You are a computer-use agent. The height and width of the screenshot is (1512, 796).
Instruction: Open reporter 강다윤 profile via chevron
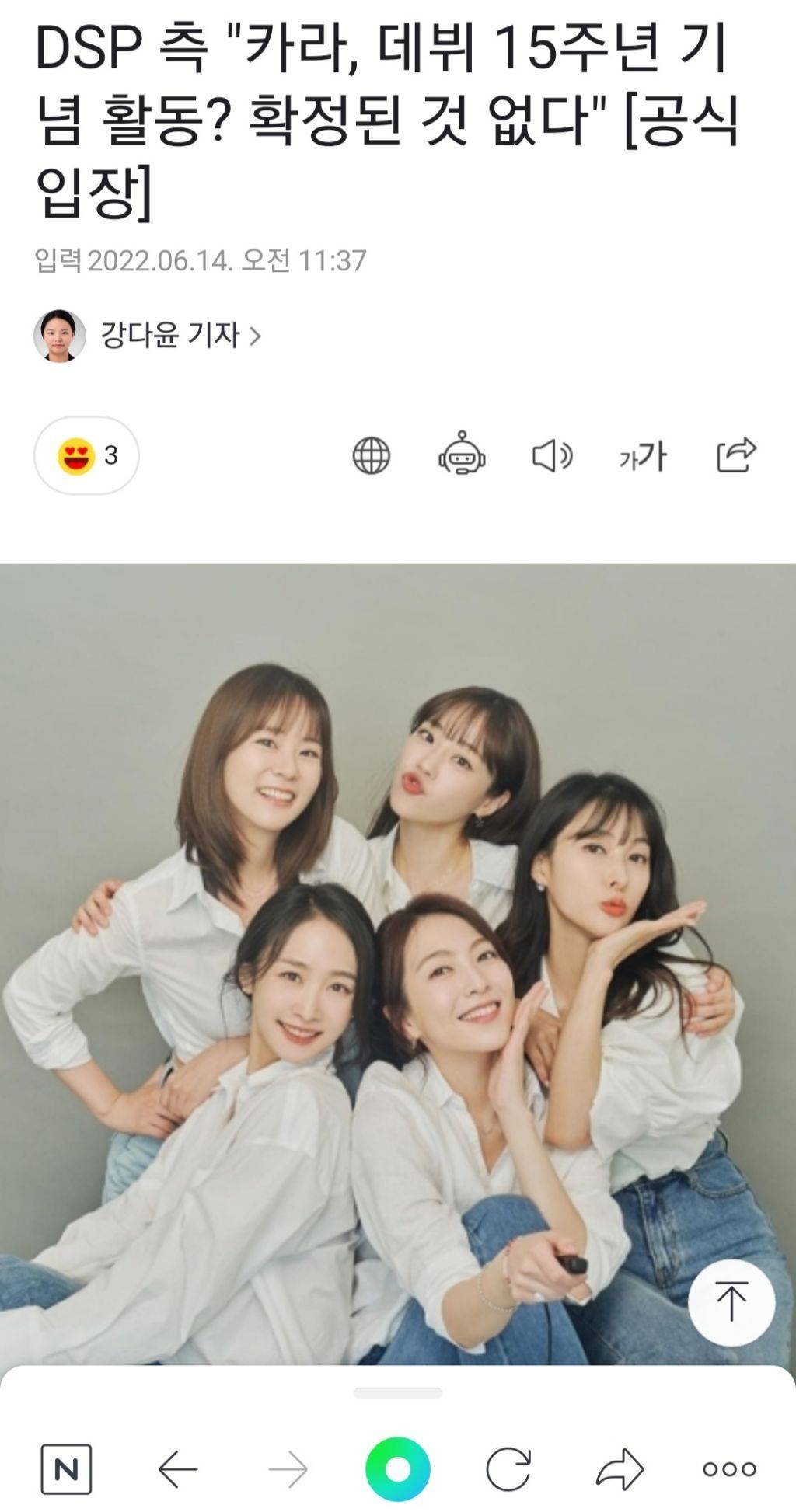260,336
